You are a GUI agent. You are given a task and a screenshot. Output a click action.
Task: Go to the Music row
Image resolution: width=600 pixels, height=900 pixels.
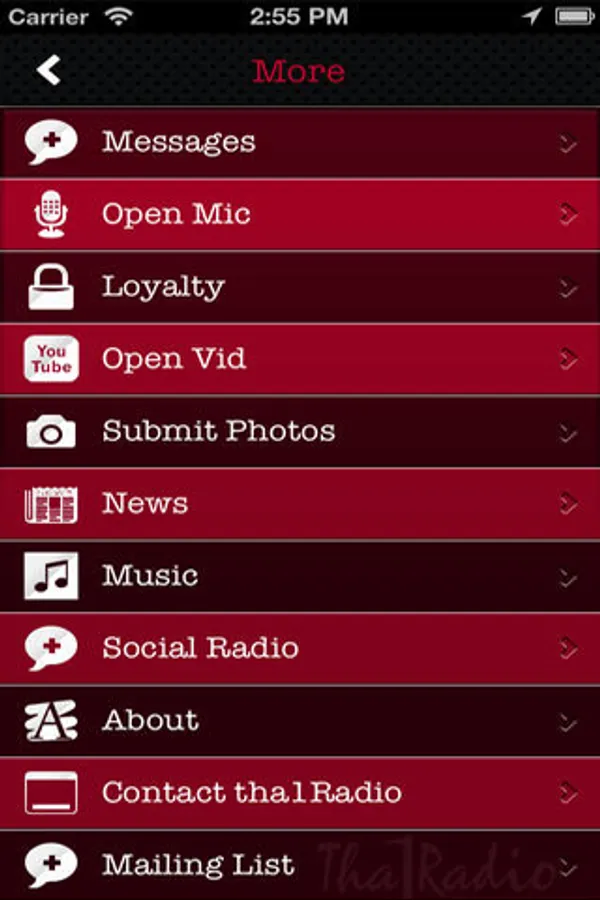coord(300,576)
